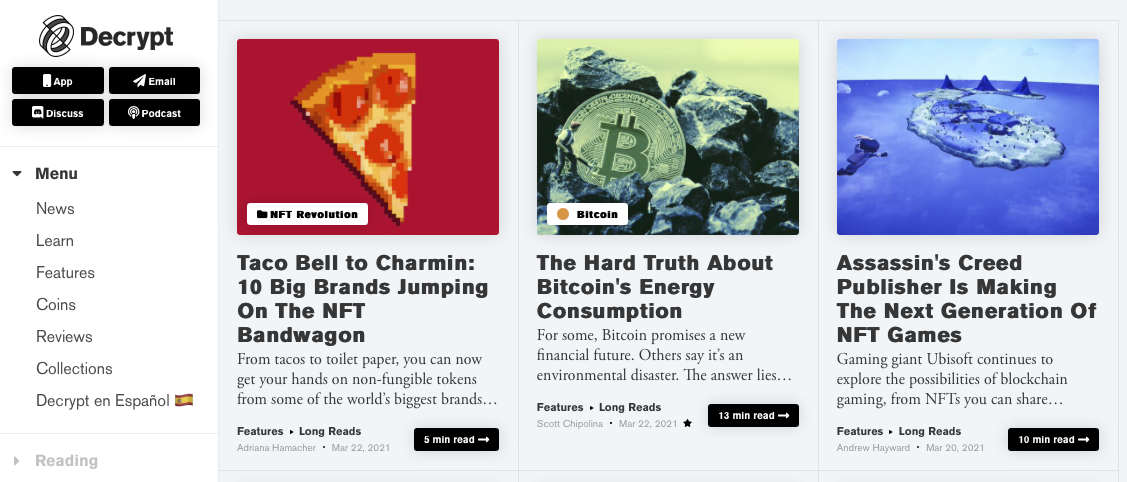Open the 13 min read button
Viewport: 1127px width, 482px height.
(753, 416)
